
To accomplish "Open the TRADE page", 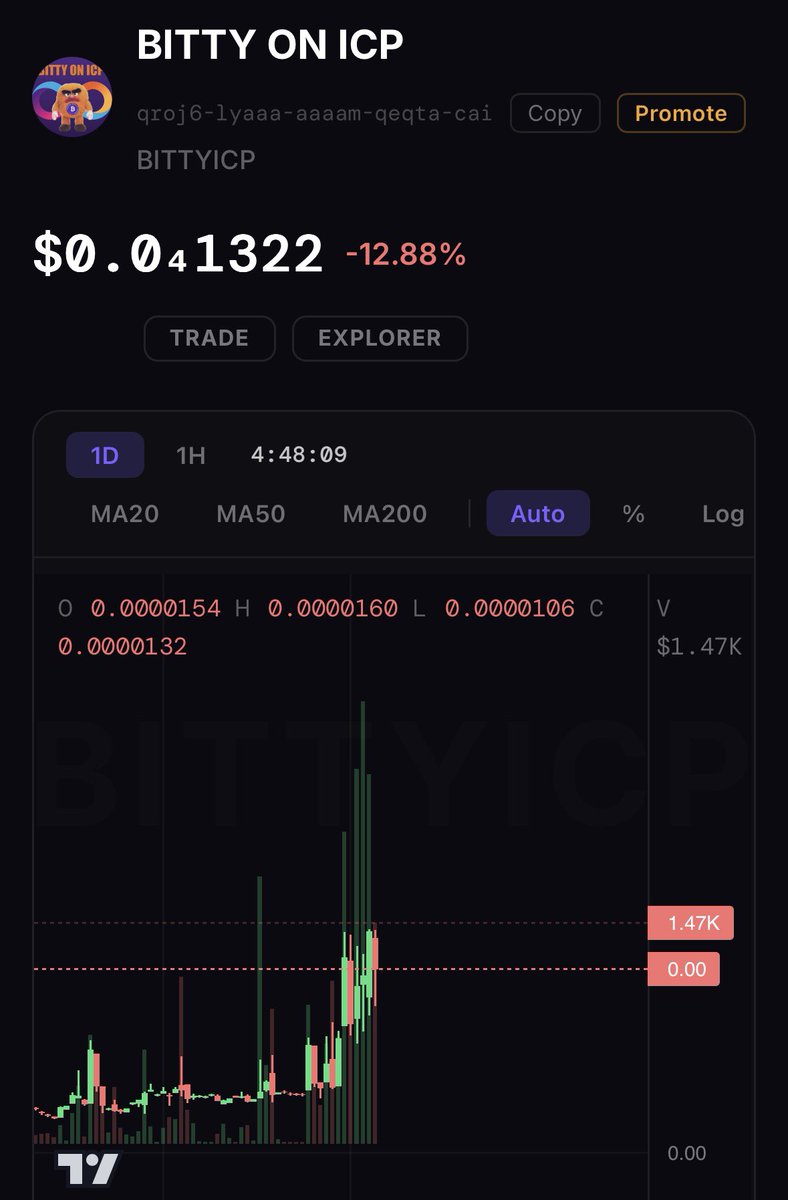I will [x=209, y=338].
